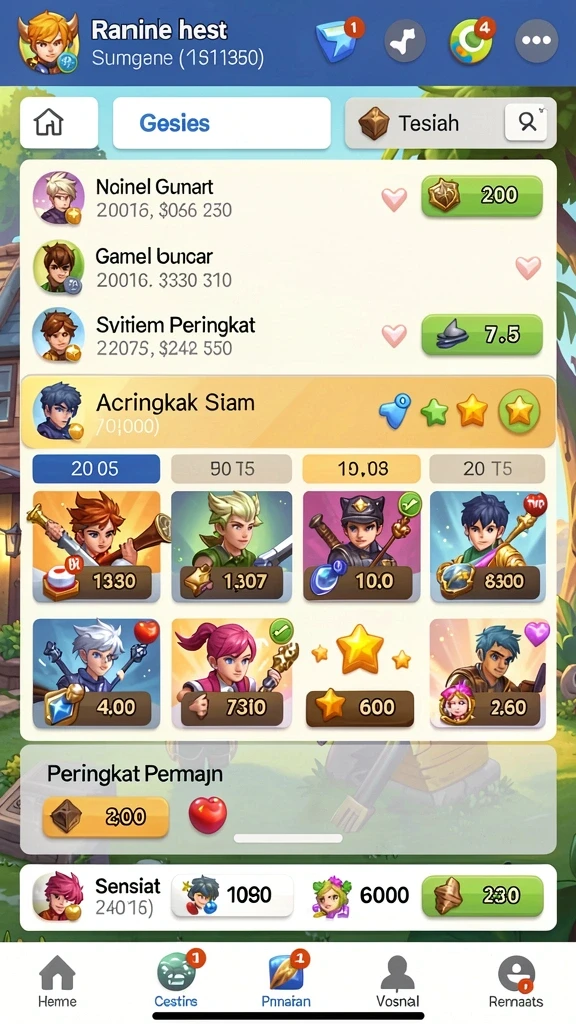Screen dimensions: 576x1024
Task: Tap the 7.5 button for Svitiem Peringkat
Action: click(482, 334)
